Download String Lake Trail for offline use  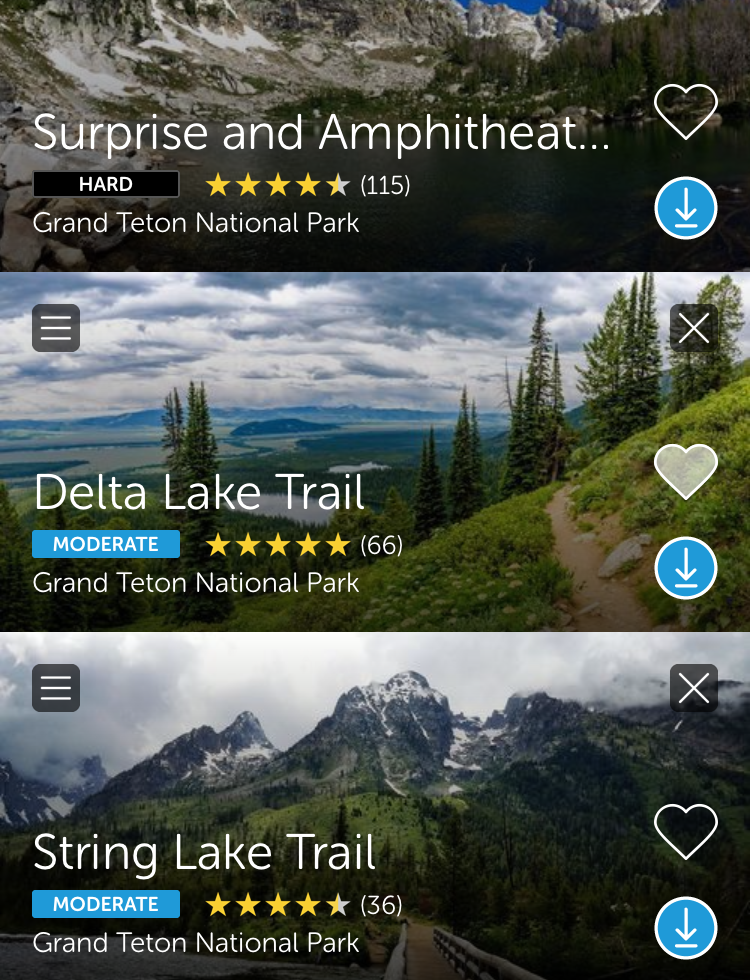[x=686, y=928]
